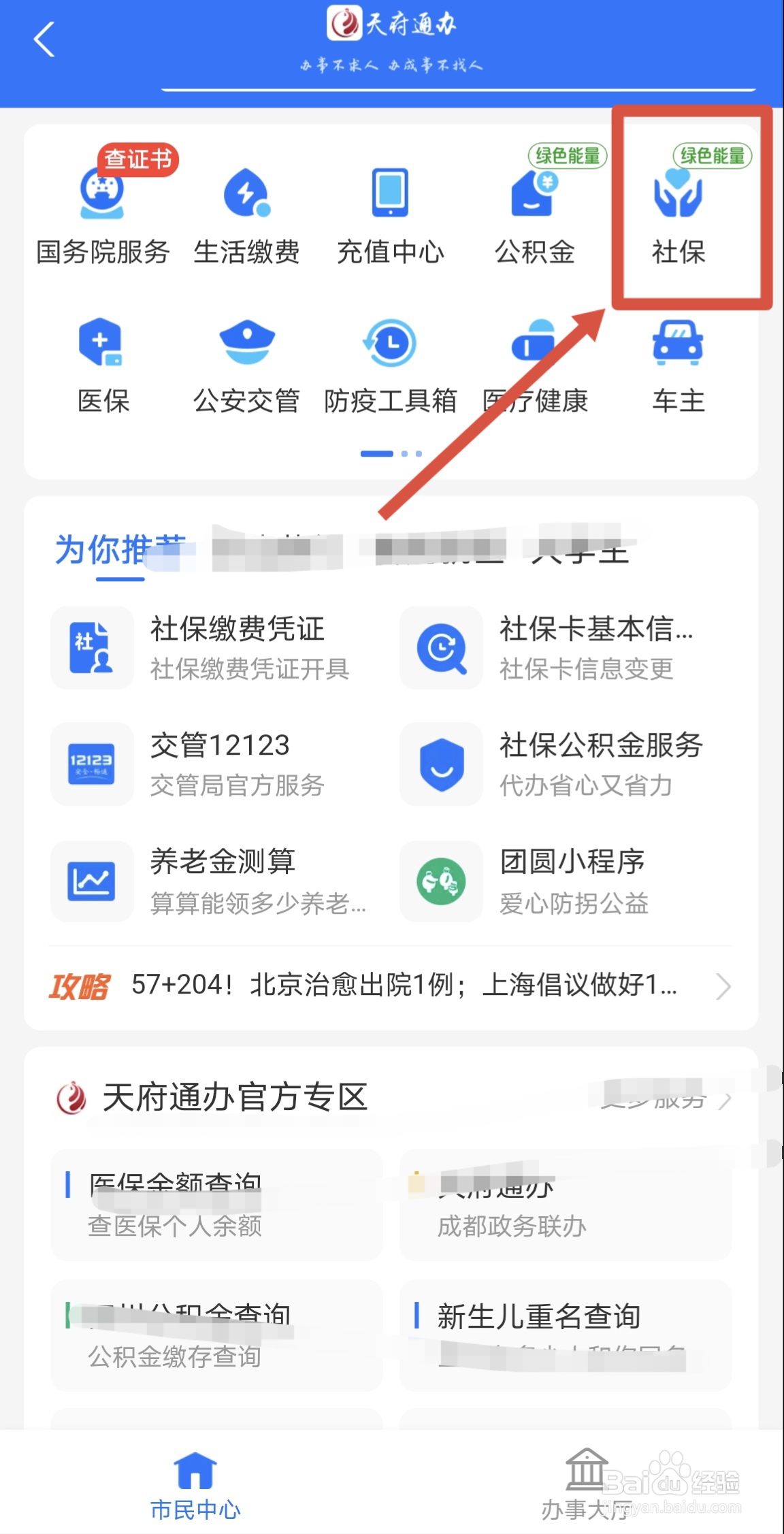
Task: Open the 公积金 service icon
Action: pos(533,204)
